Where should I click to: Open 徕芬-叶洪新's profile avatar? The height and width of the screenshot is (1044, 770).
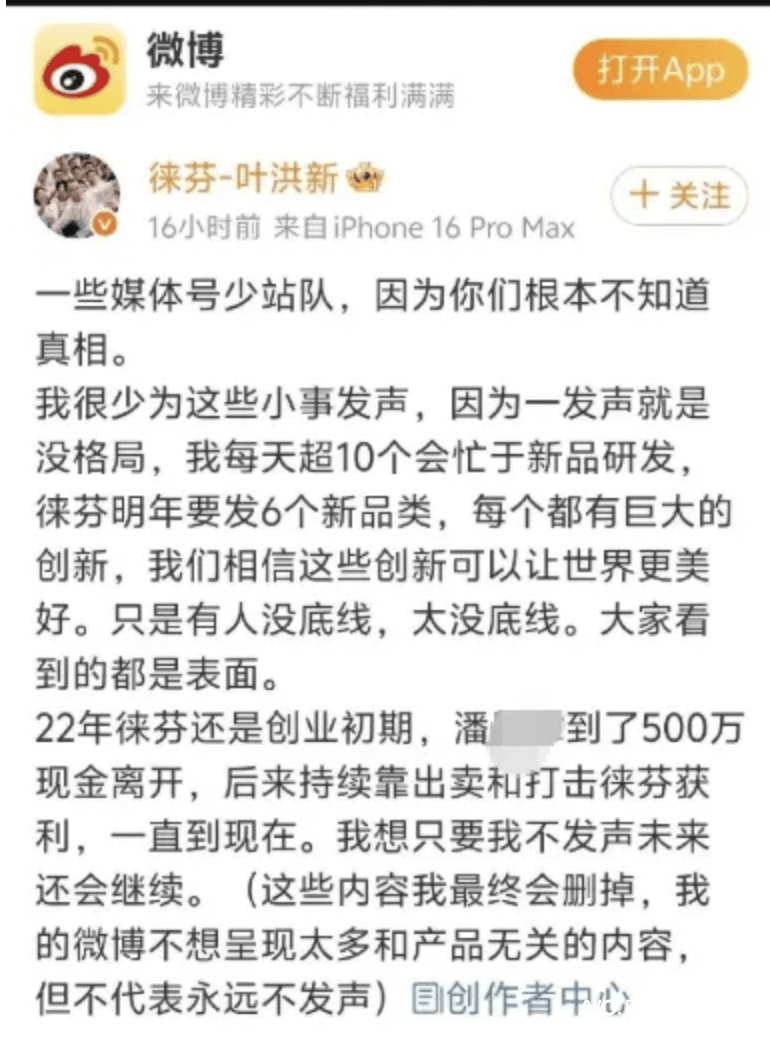coord(77,196)
